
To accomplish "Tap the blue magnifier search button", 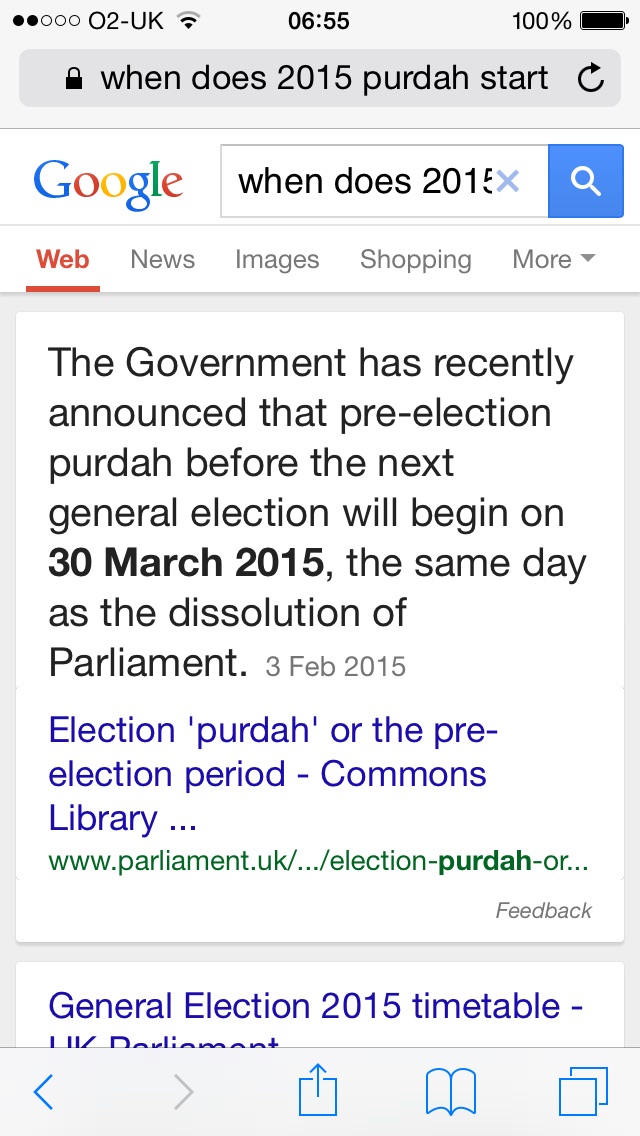I will 585,181.
